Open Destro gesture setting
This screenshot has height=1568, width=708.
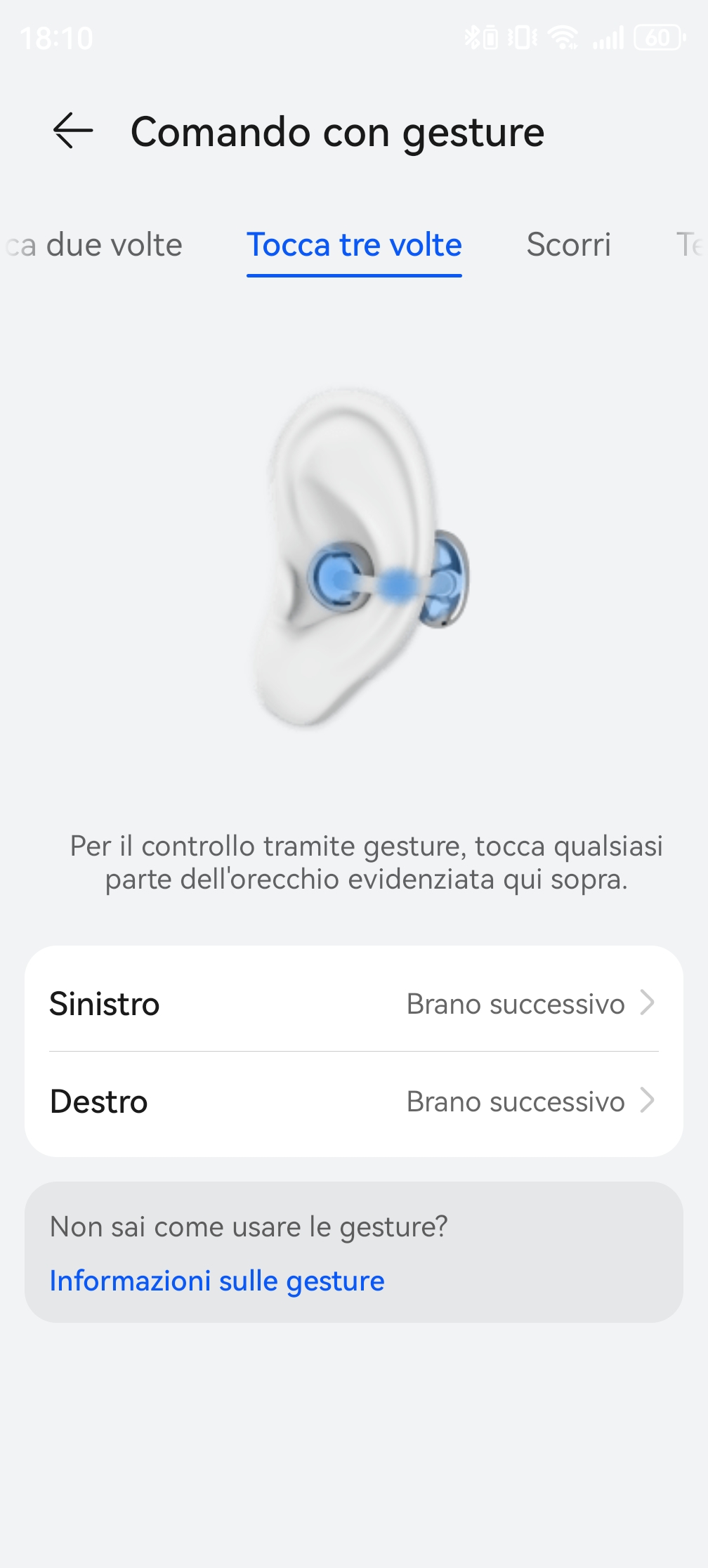click(354, 1101)
